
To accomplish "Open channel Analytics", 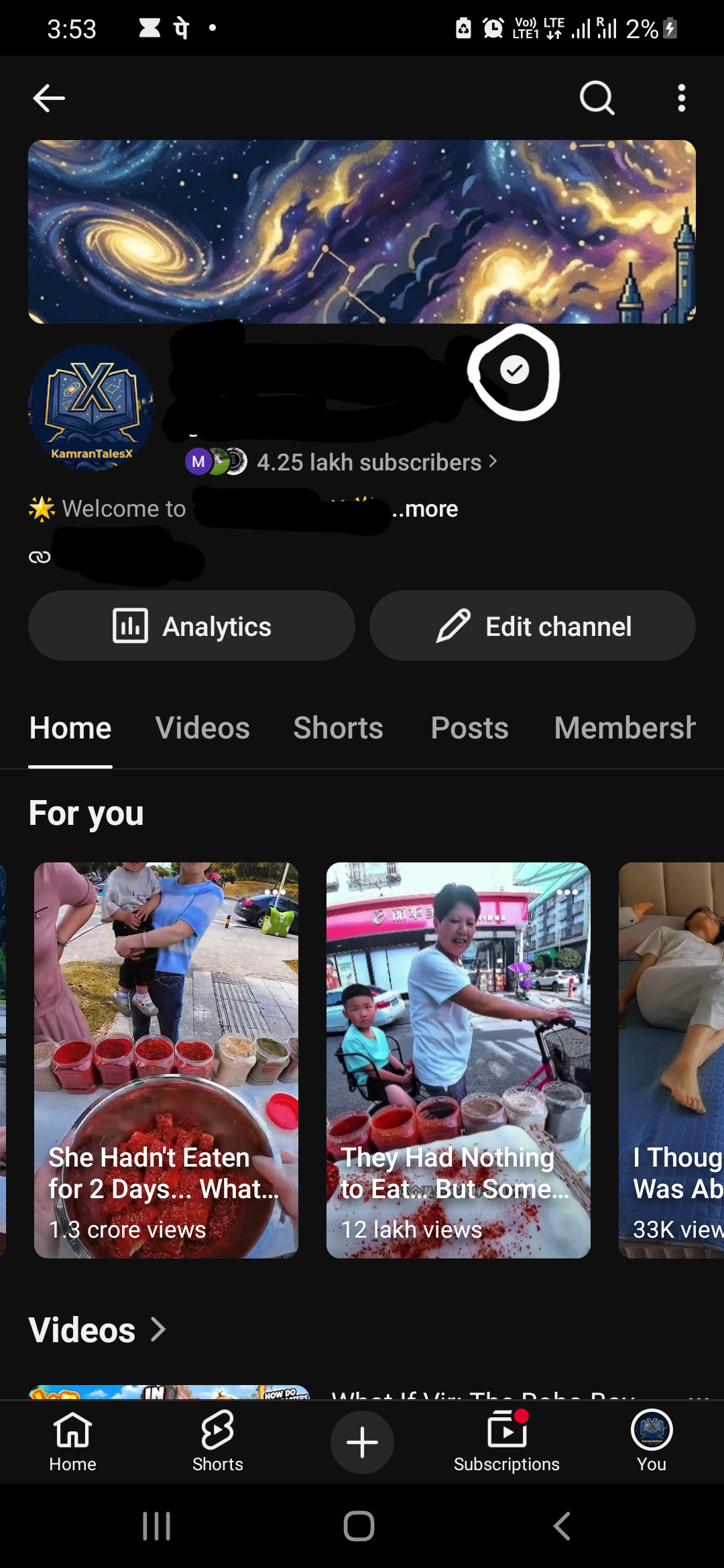I will tap(192, 626).
